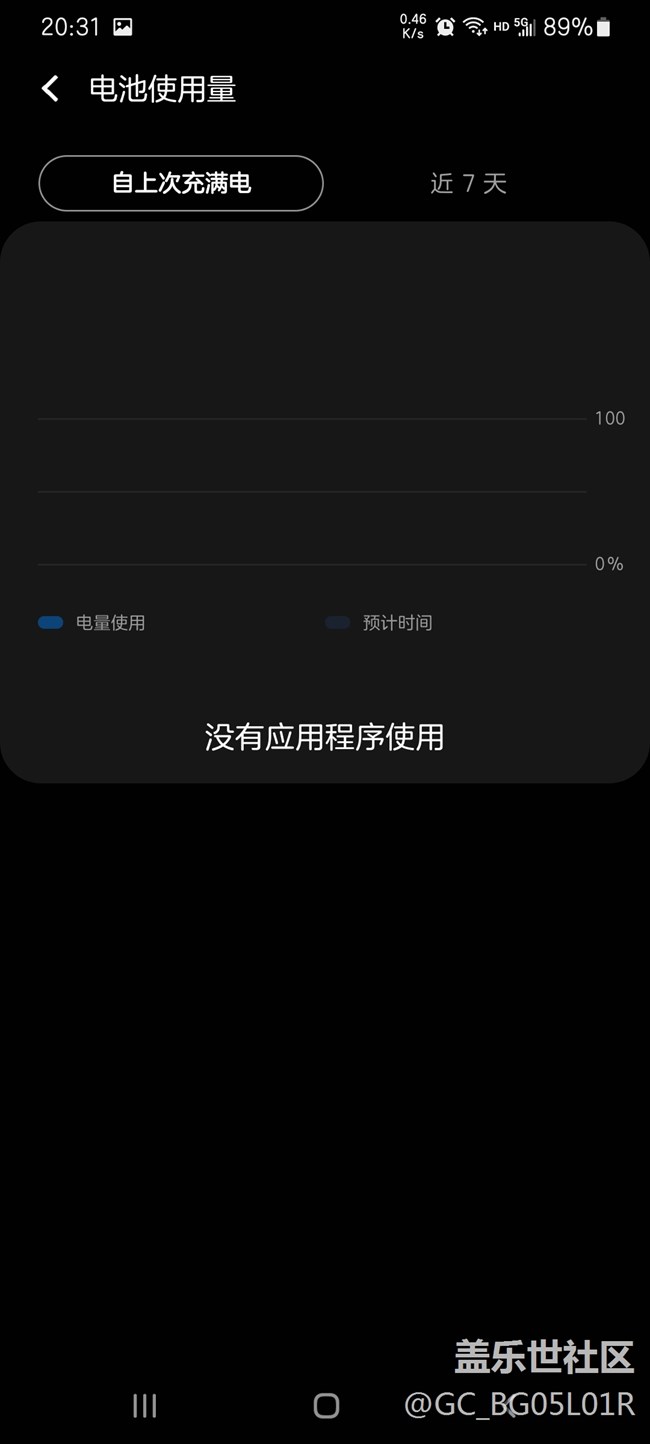Tap the system home button
The height and width of the screenshot is (1444, 650).
click(326, 1405)
